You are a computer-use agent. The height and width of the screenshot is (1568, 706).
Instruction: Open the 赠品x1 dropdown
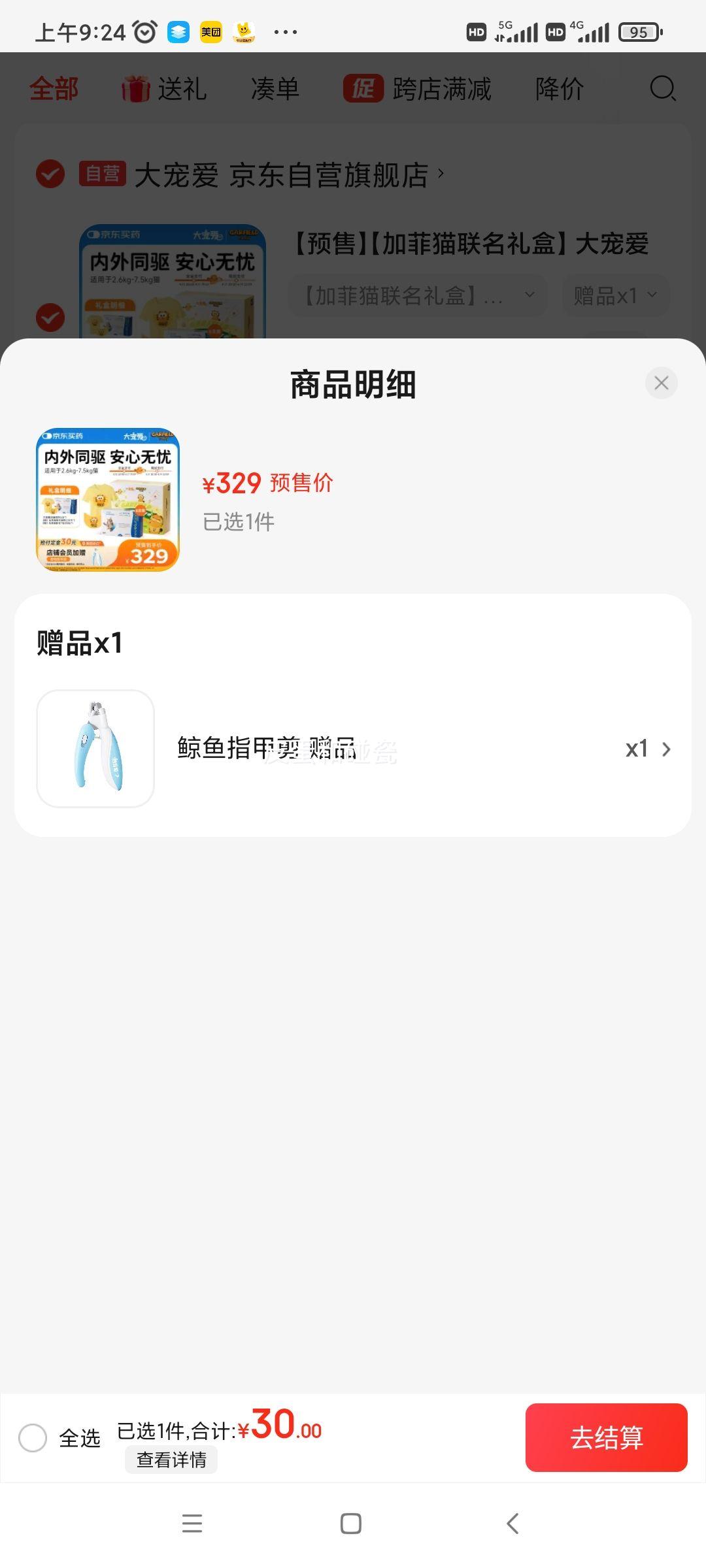tap(614, 295)
